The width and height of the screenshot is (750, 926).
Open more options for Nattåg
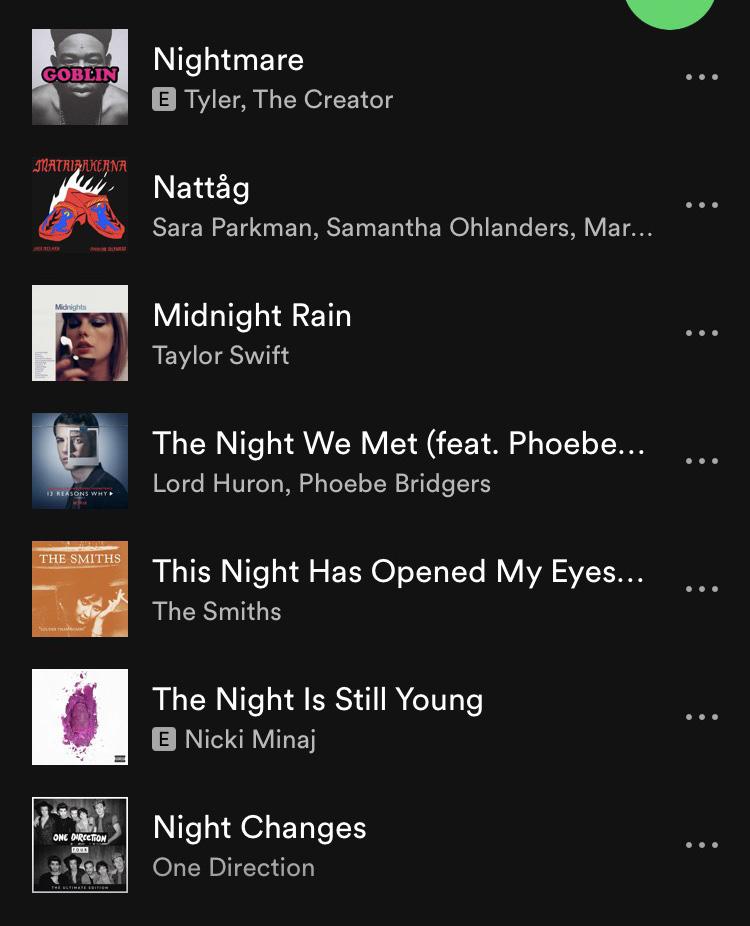(x=702, y=205)
